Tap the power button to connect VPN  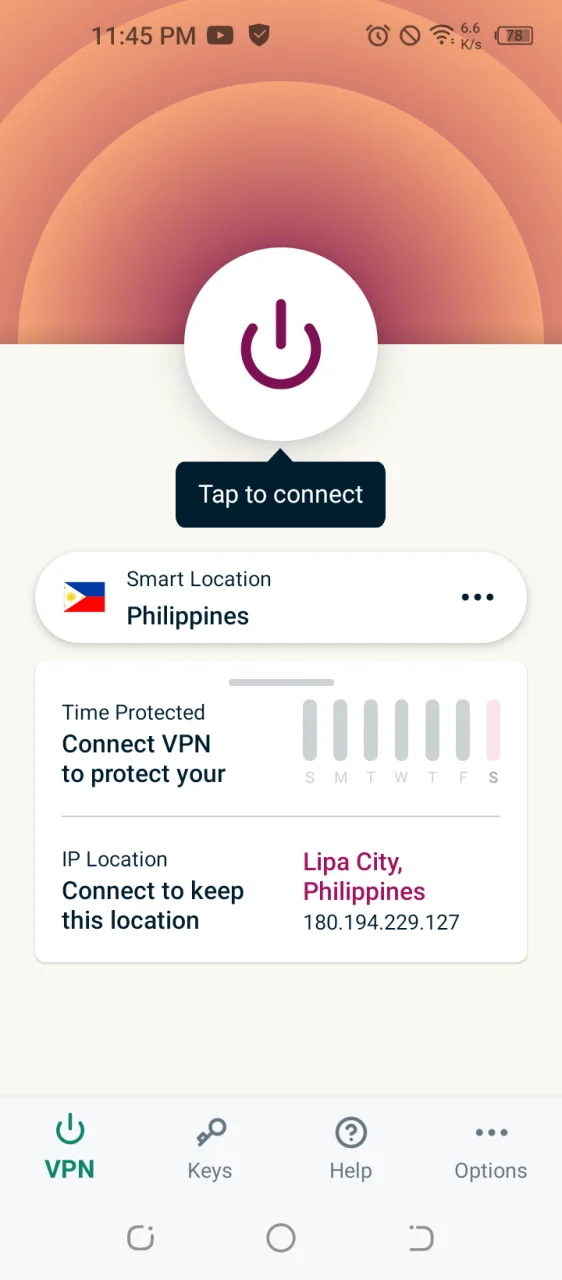coord(281,344)
